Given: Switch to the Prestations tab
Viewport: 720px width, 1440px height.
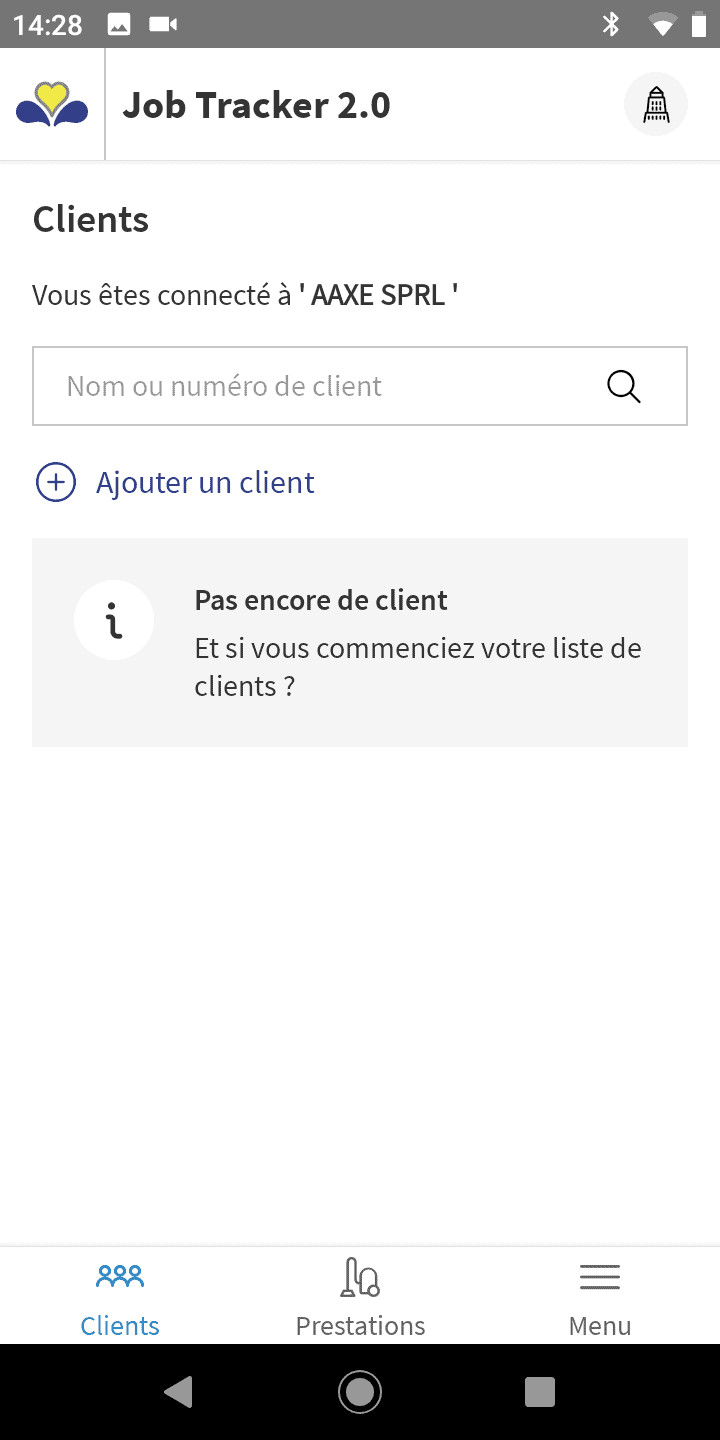Looking at the screenshot, I should point(360,1297).
